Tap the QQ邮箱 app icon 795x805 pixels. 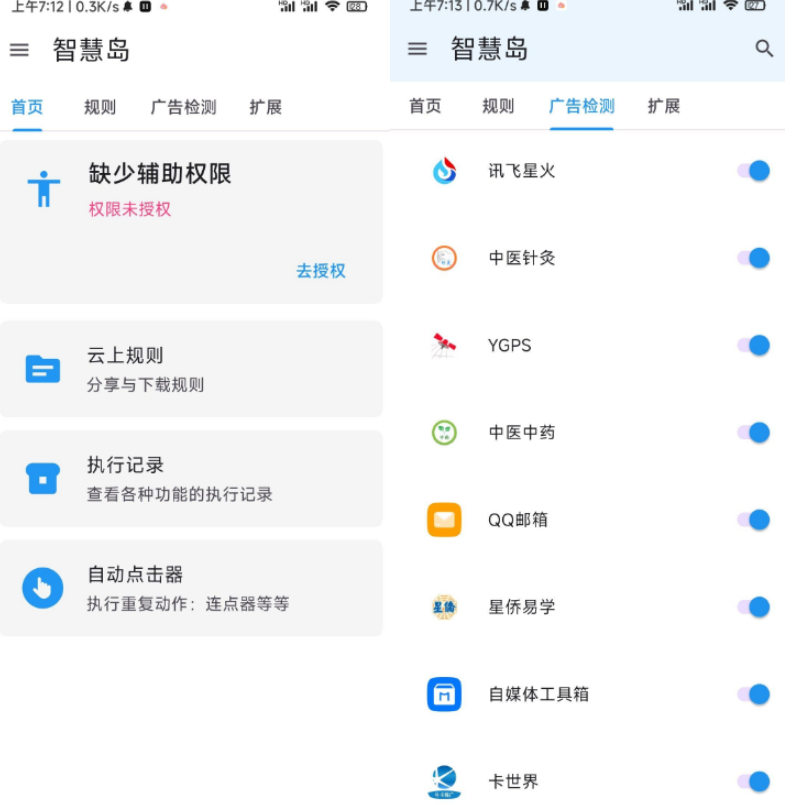point(444,519)
